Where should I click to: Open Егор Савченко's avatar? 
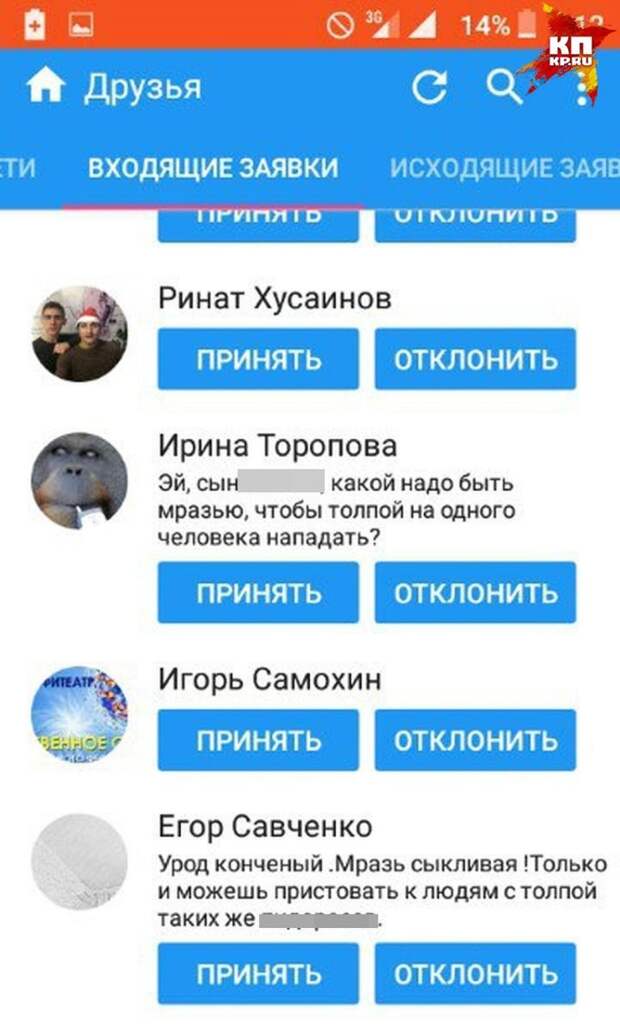(x=80, y=862)
